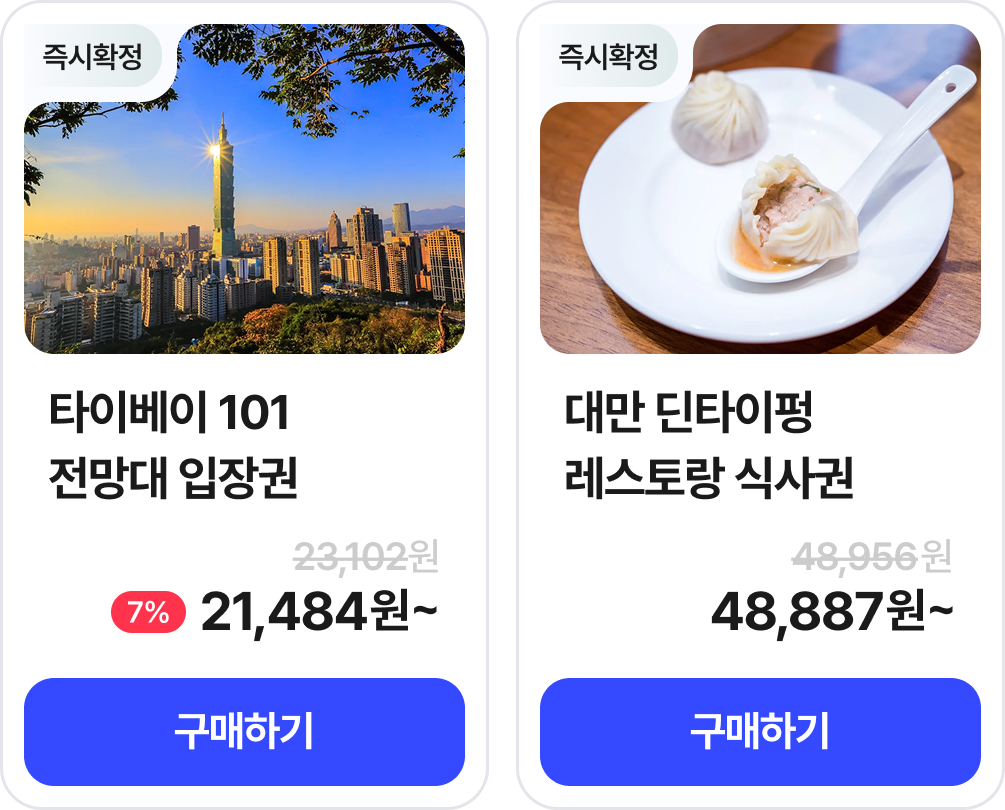Tap 구매하기 for 타이베이 101 전망대 입장권
This screenshot has height=810, width=1005.
(244, 732)
